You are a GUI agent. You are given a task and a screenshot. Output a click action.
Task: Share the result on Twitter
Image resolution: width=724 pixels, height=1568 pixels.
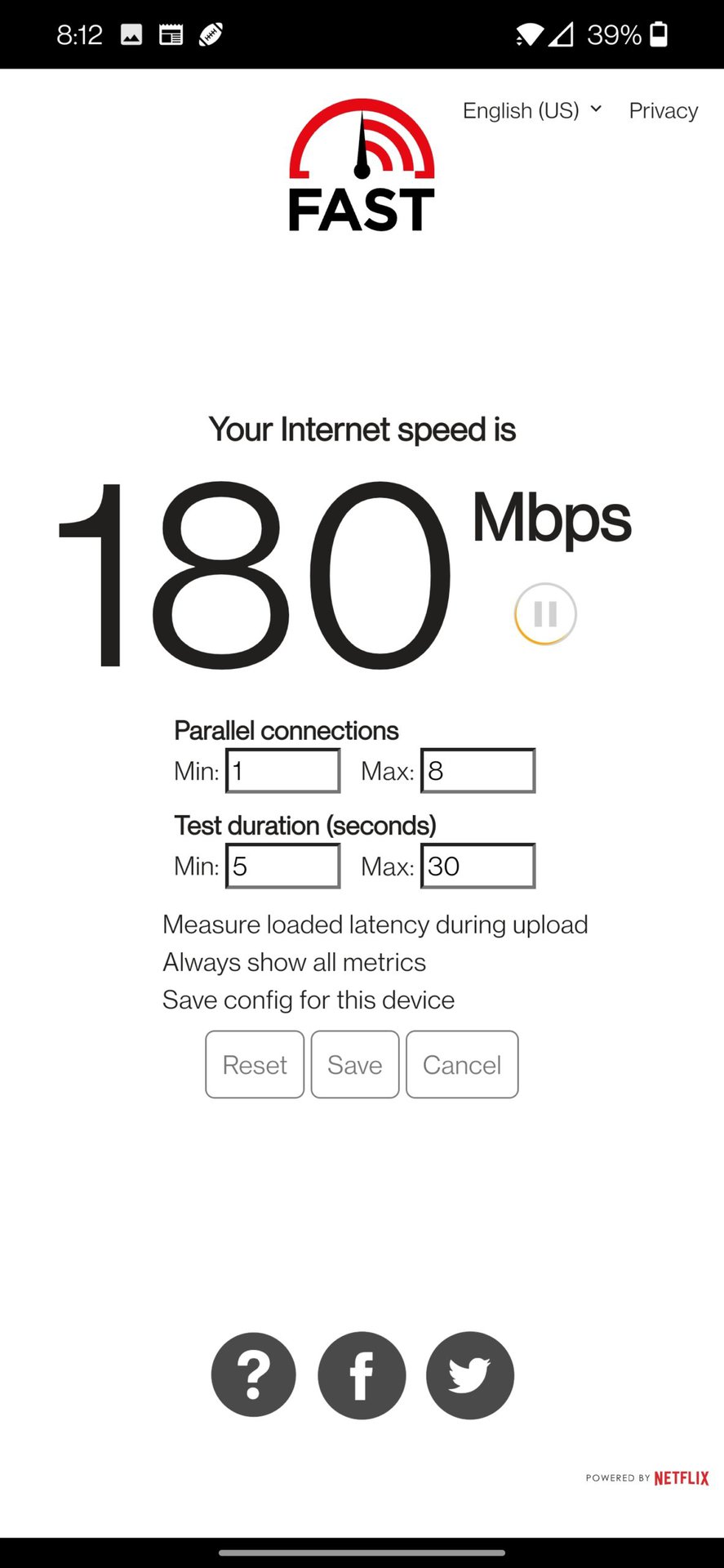click(470, 1374)
